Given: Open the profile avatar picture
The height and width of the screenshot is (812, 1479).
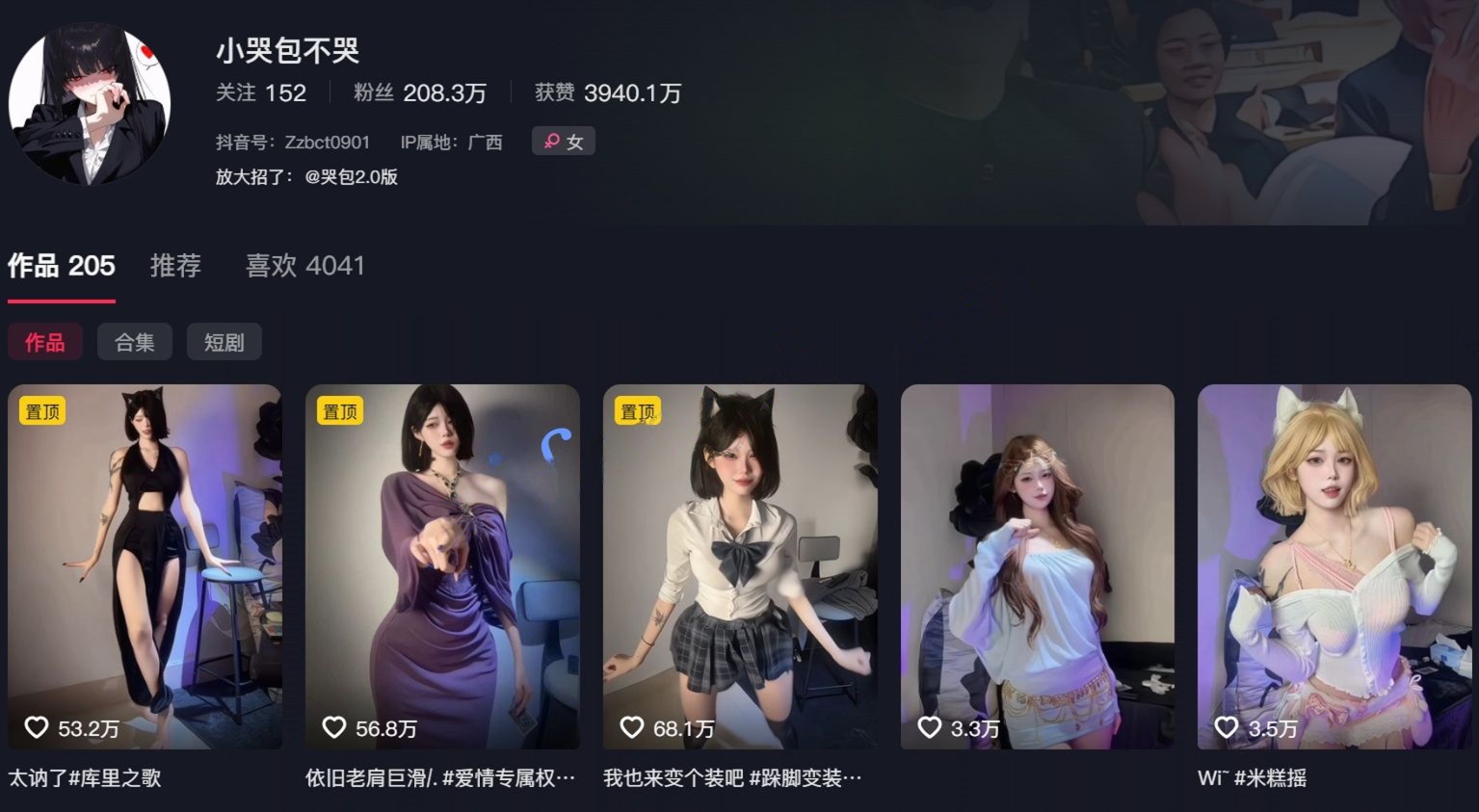Looking at the screenshot, I should (90, 103).
